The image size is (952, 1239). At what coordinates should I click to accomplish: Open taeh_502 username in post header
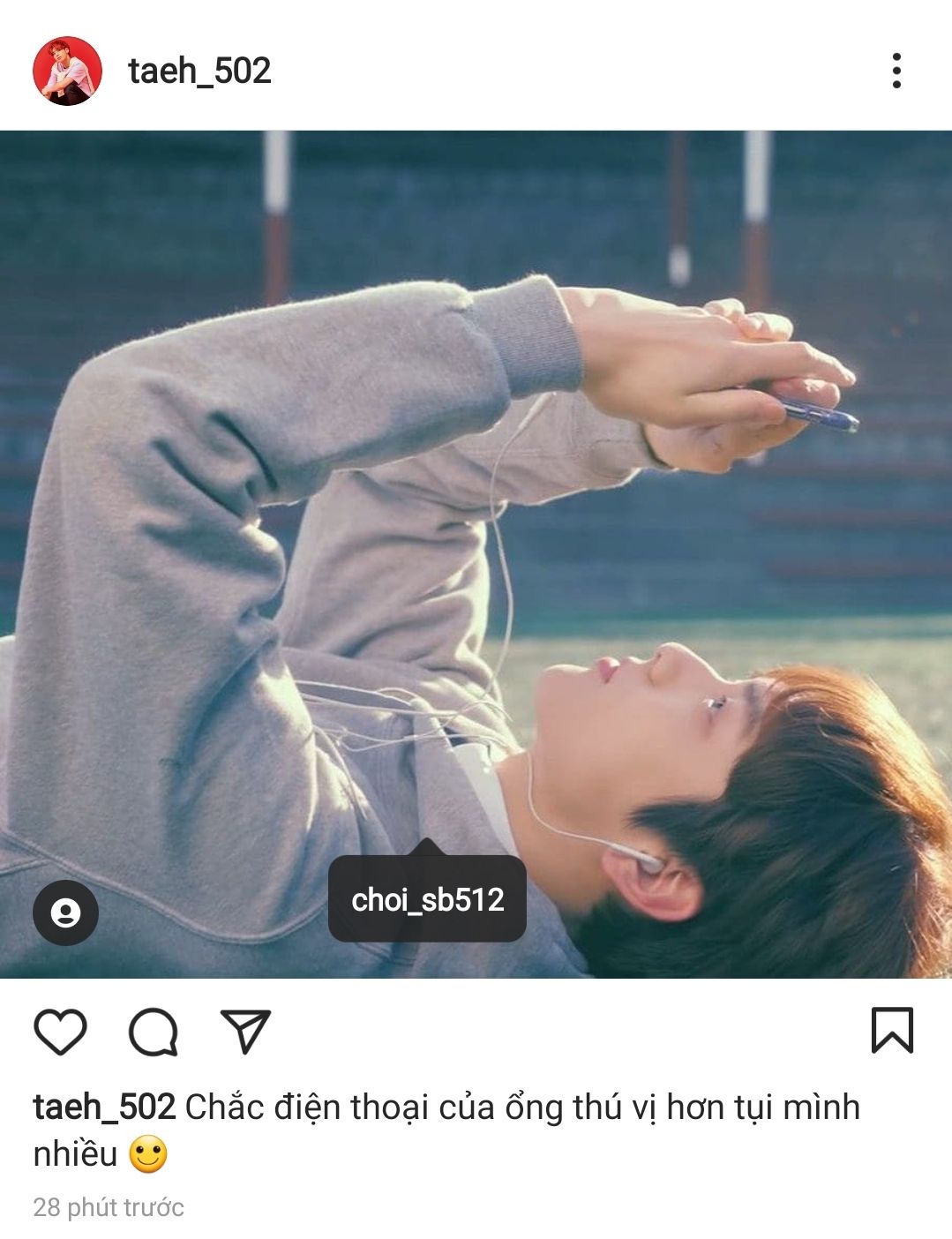click(199, 71)
